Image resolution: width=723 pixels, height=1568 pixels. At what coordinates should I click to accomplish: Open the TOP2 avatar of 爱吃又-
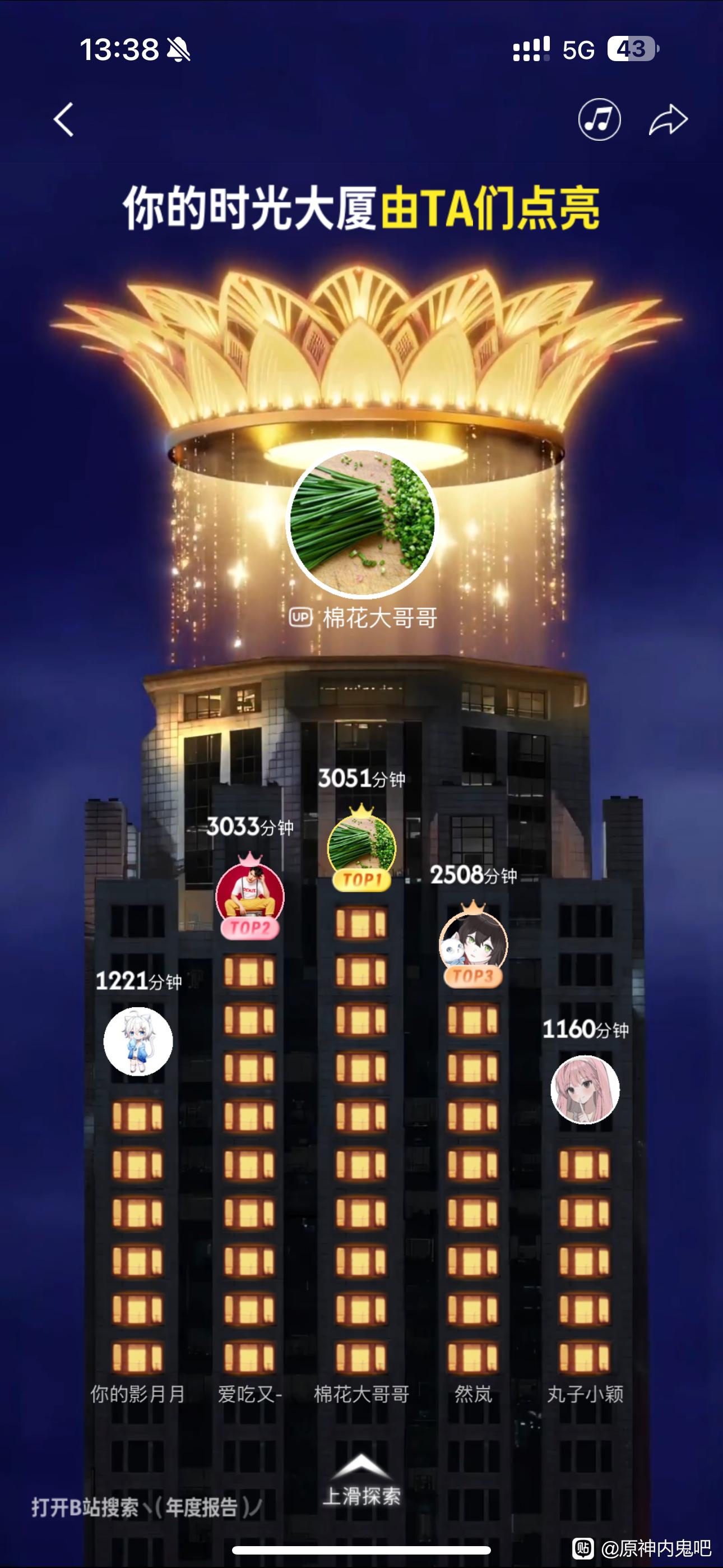pos(249,896)
